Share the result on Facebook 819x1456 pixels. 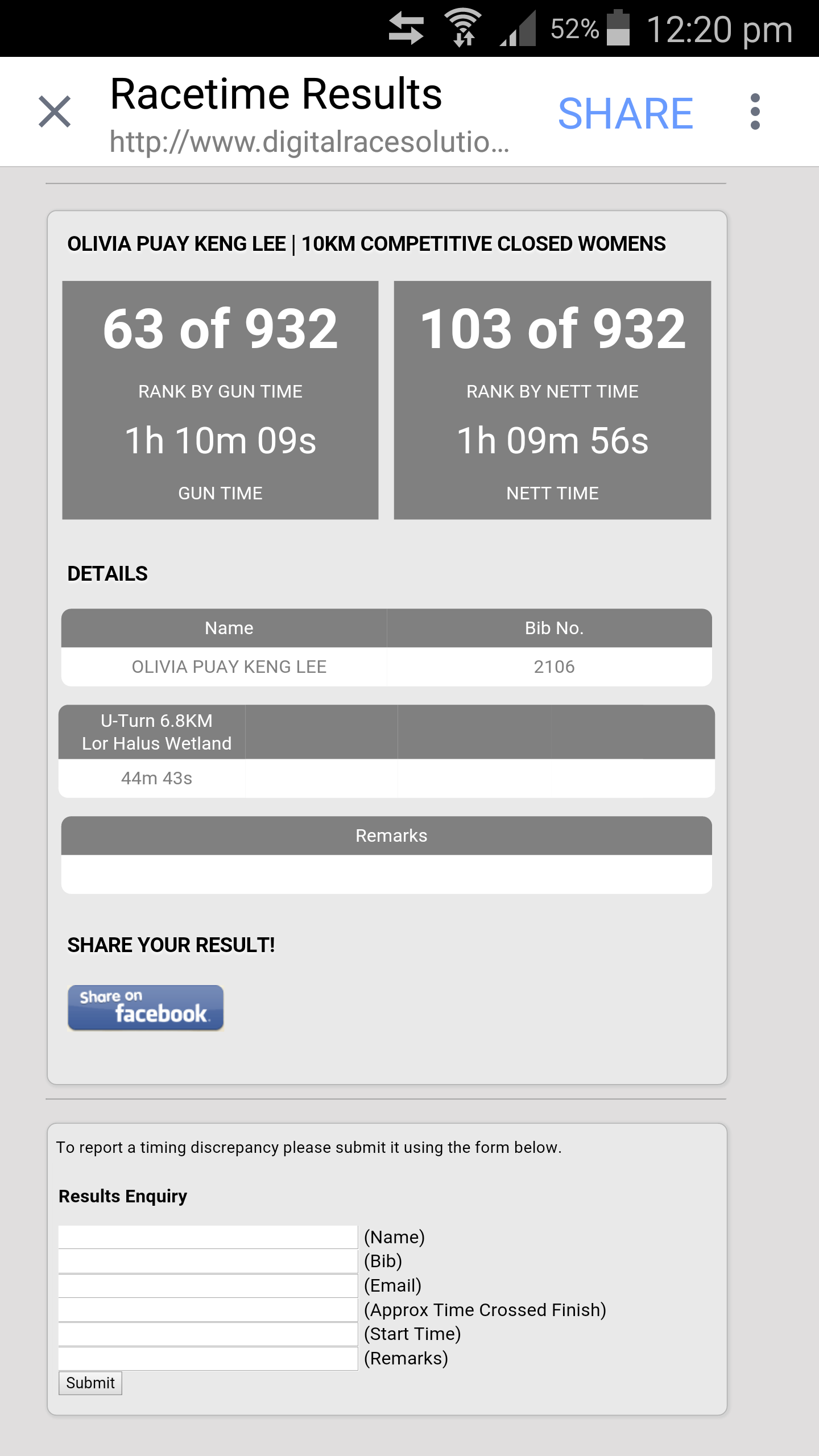tap(146, 1007)
